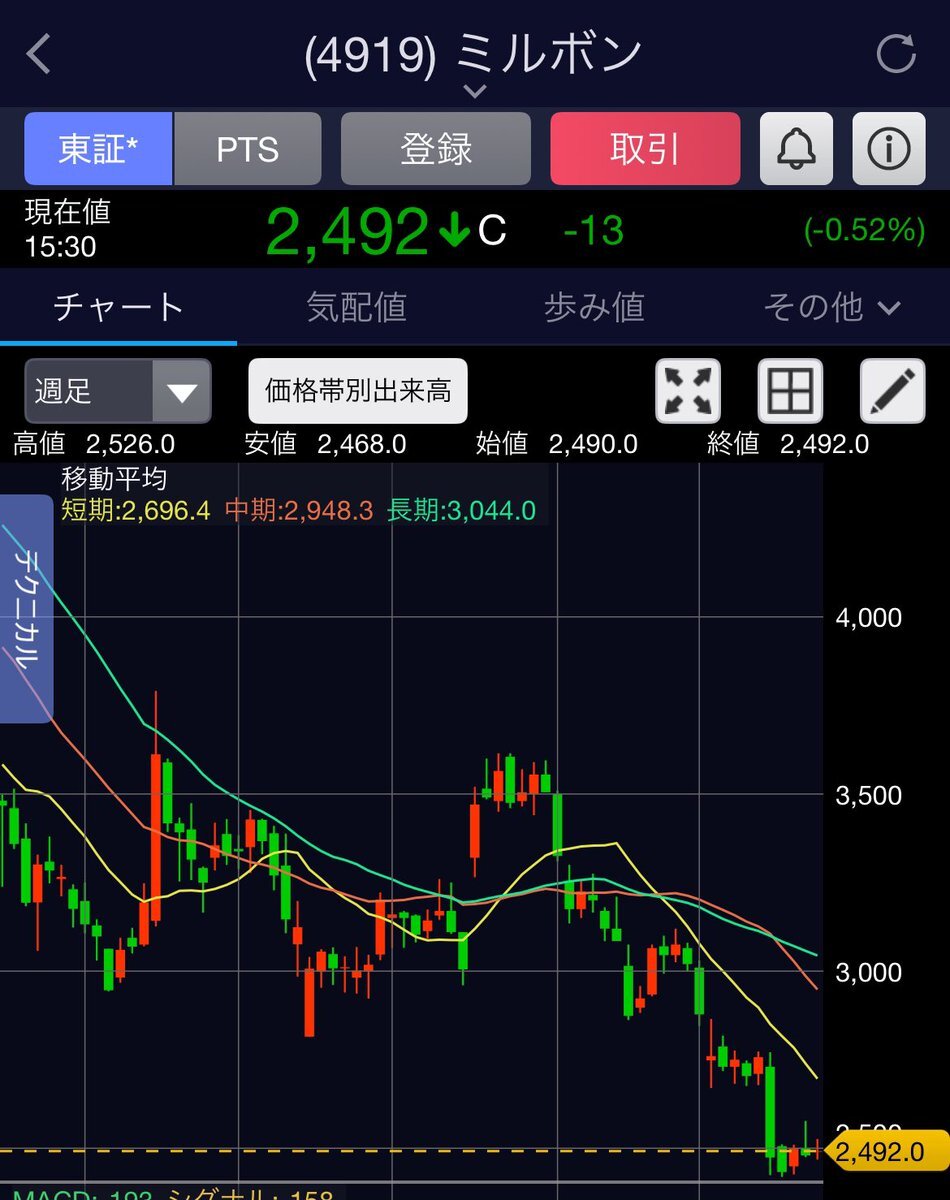Open the chart grid layout icon

pos(790,391)
